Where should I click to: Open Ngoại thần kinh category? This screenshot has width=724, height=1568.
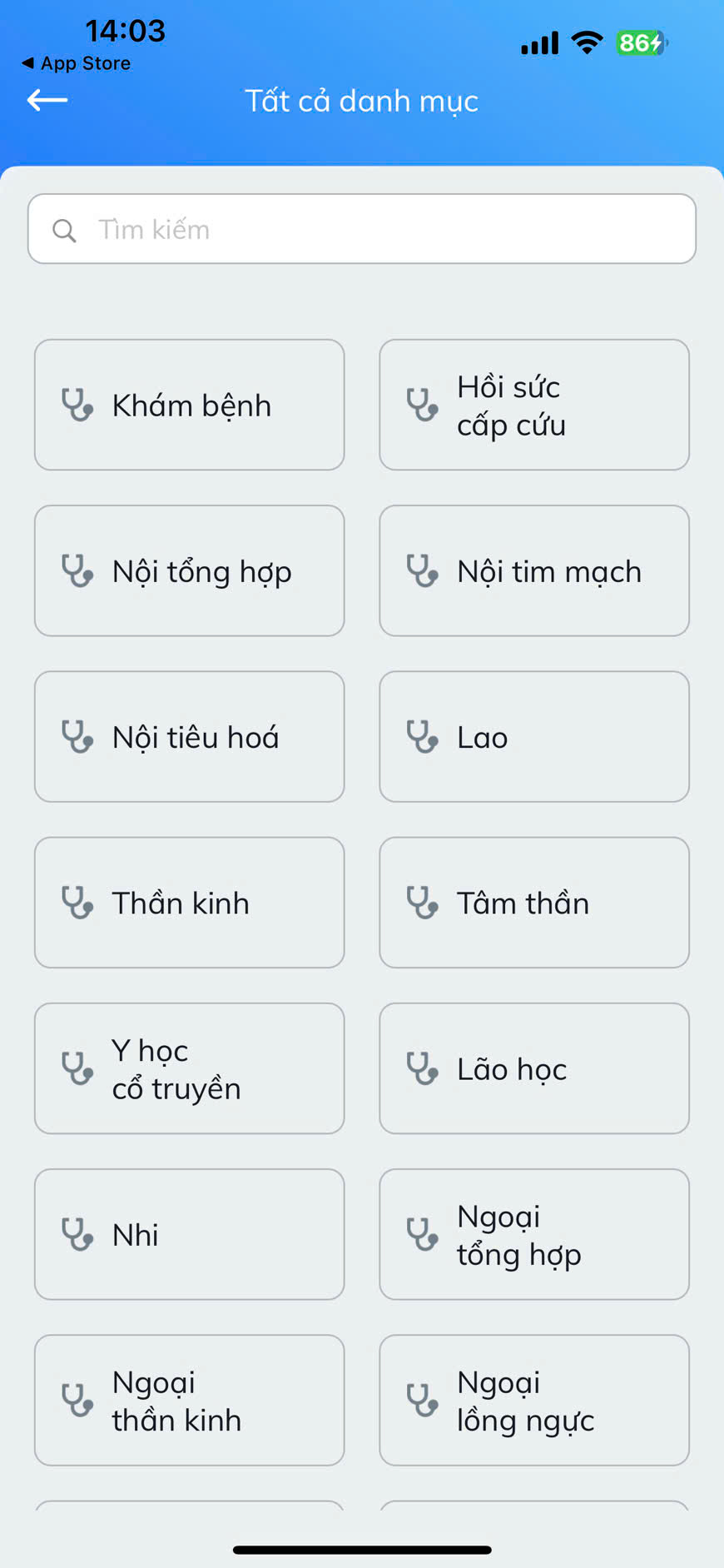(x=189, y=1400)
